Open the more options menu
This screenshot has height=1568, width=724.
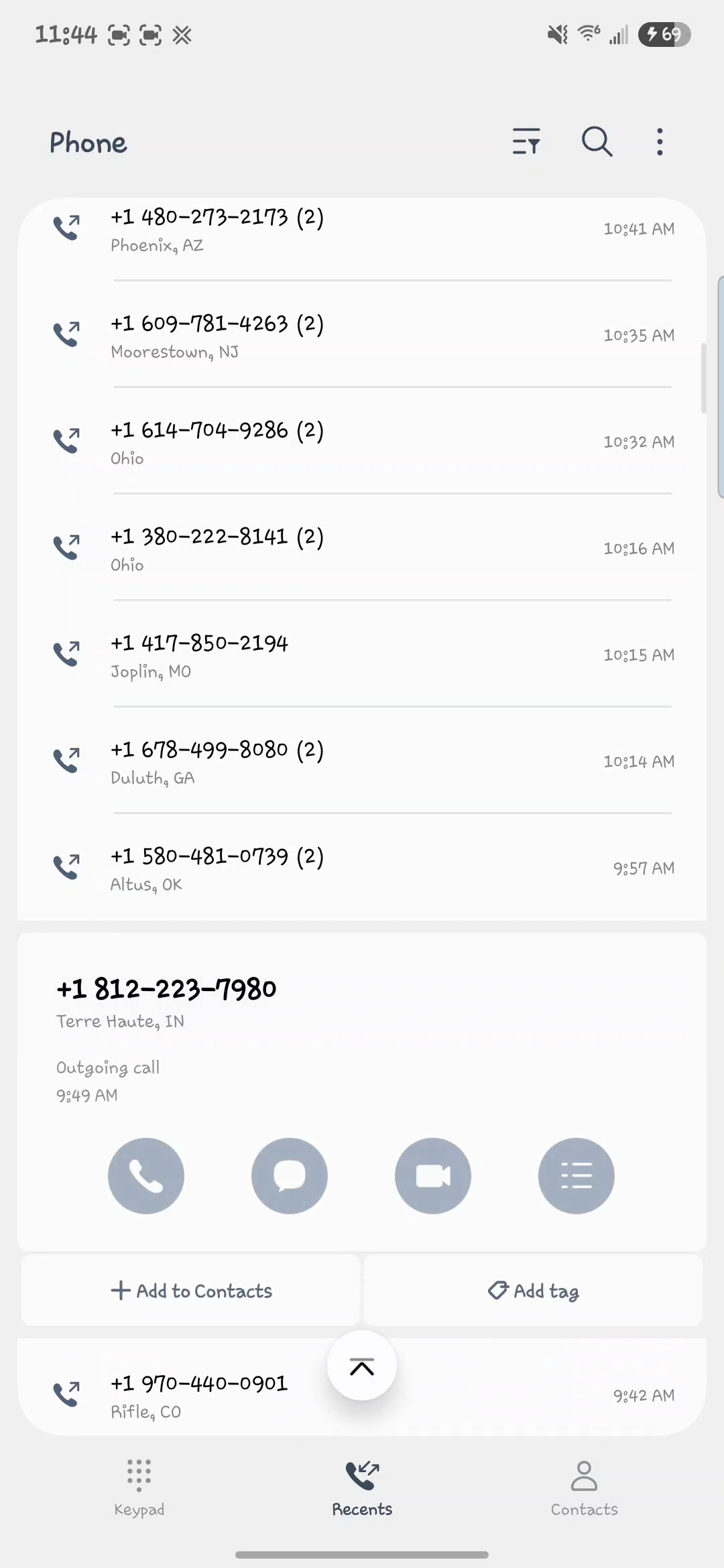(660, 142)
